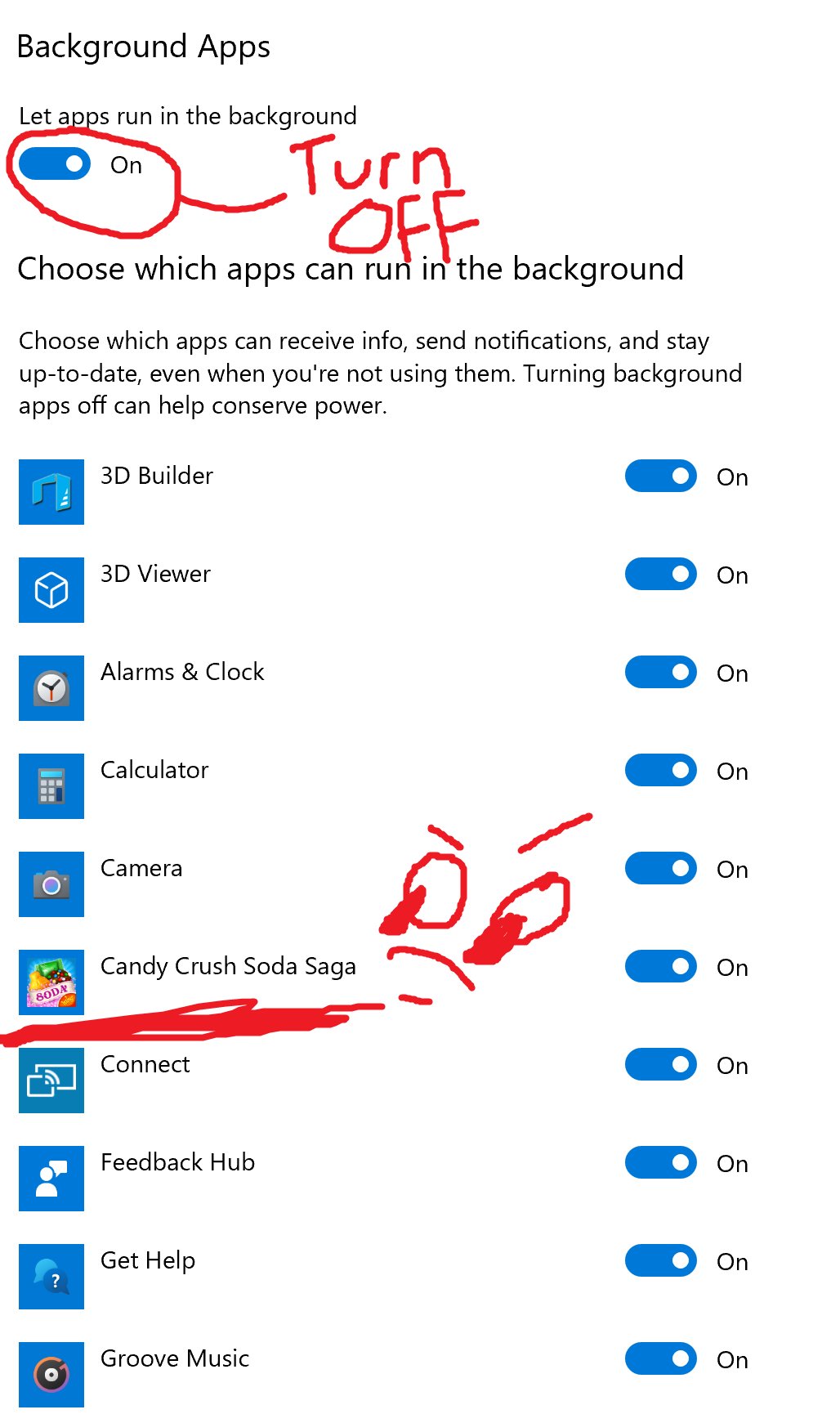Toggle Alarms & Clock background access
Image resolution: width=840 pixels, height=1423 pixels.
click(x=660, y=672)
